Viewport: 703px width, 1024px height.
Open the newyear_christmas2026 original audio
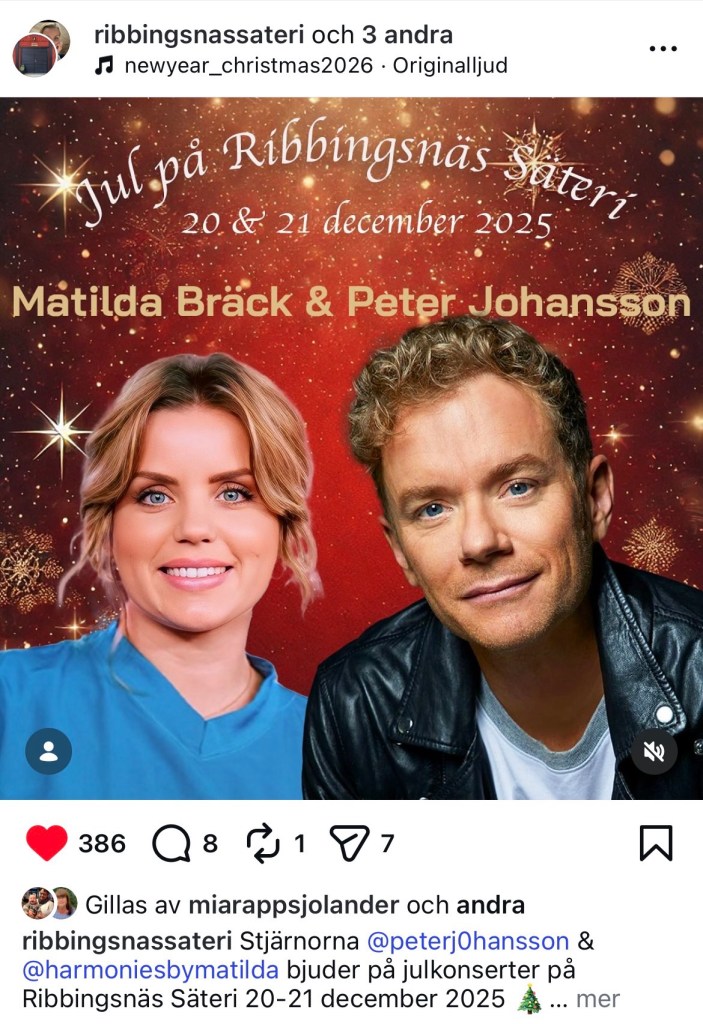pos(248,66)
